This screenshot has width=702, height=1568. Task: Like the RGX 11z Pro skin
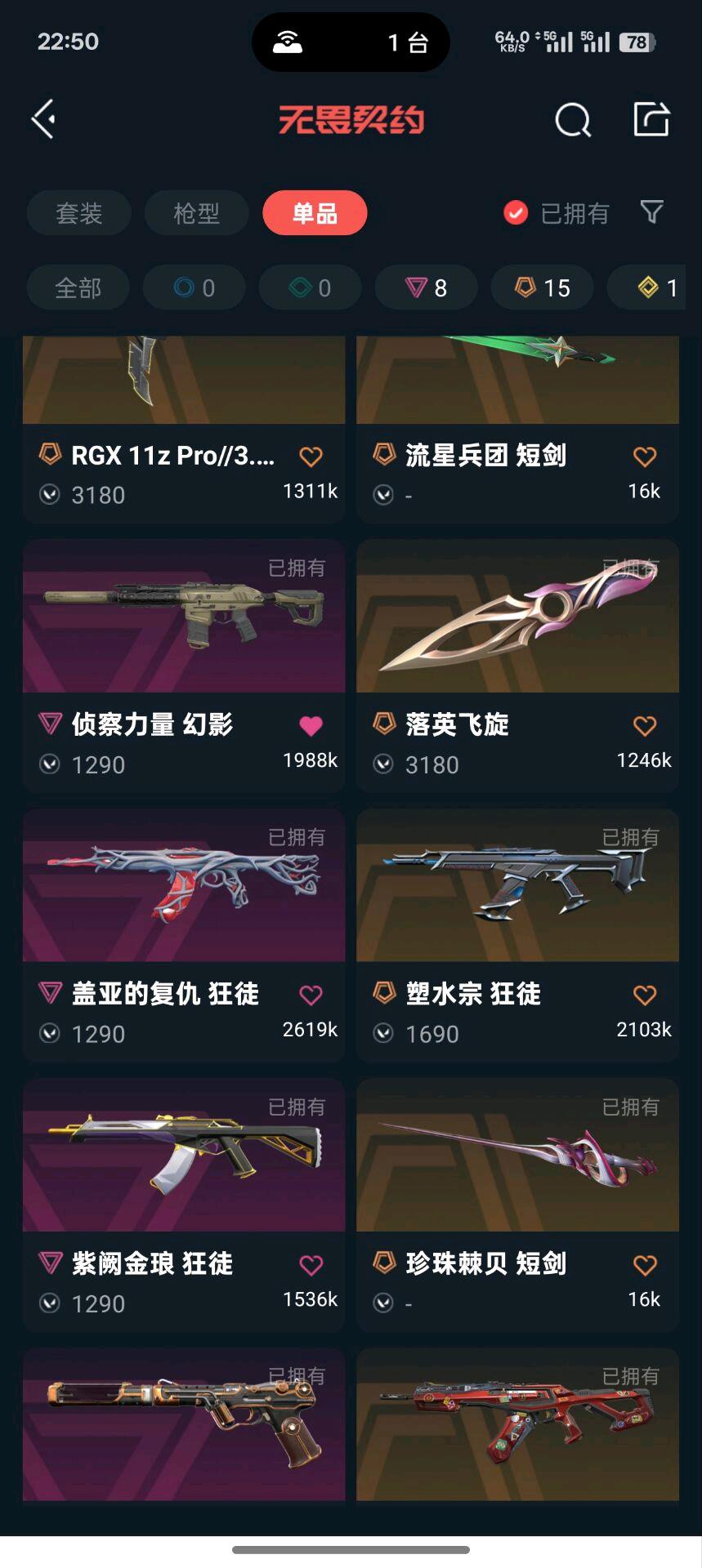click(311, 457)
